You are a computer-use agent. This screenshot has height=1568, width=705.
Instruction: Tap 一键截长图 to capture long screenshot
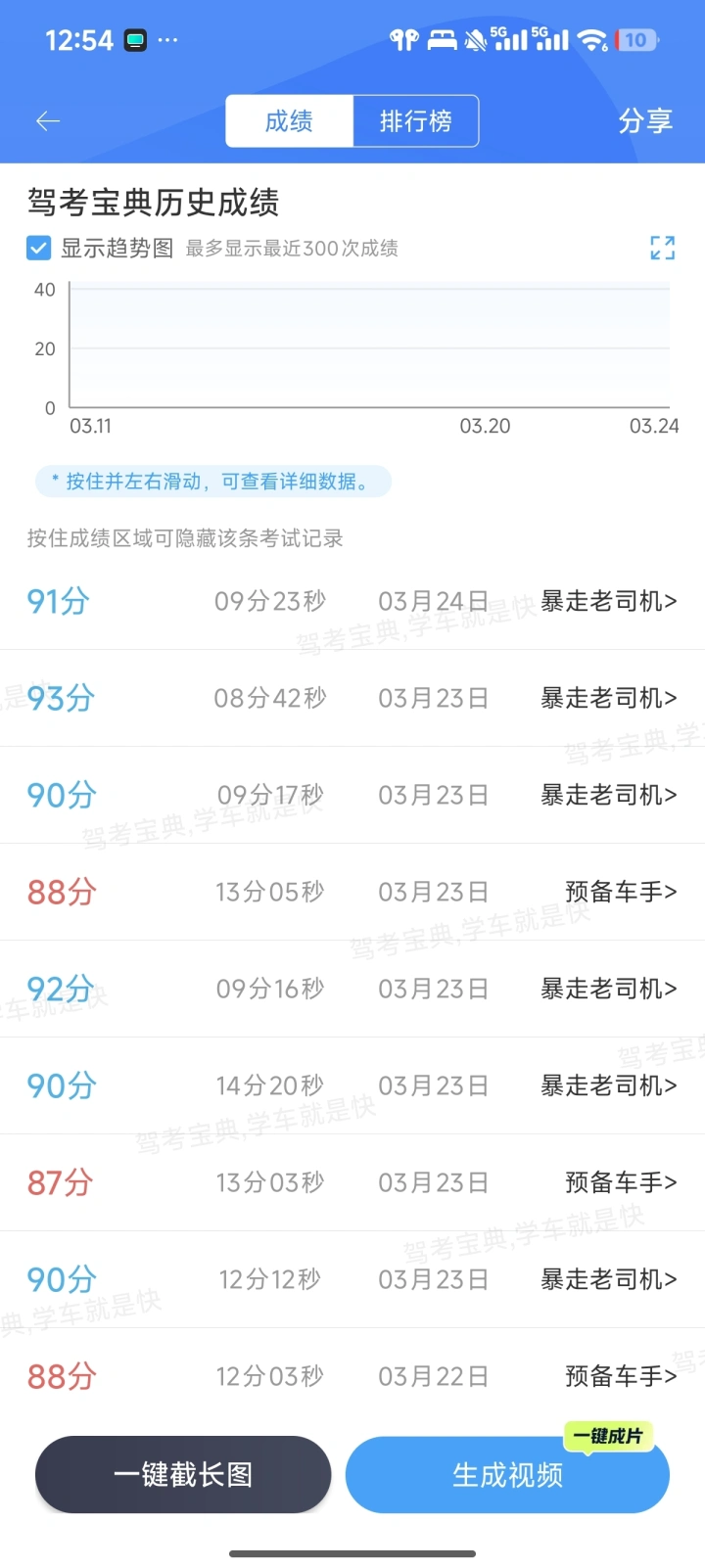click(183, 1474)
